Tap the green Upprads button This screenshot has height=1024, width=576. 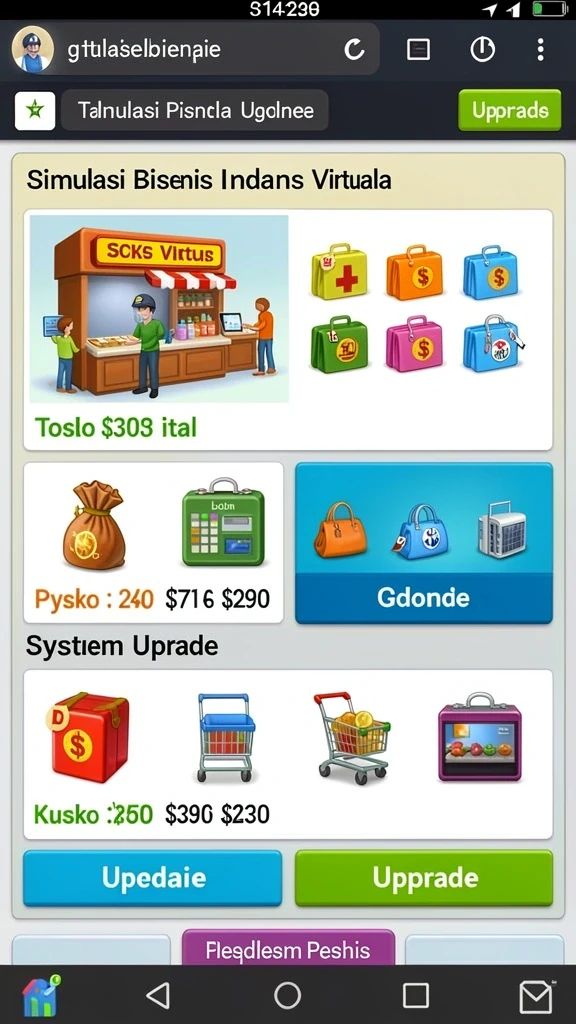pos(509,110)
